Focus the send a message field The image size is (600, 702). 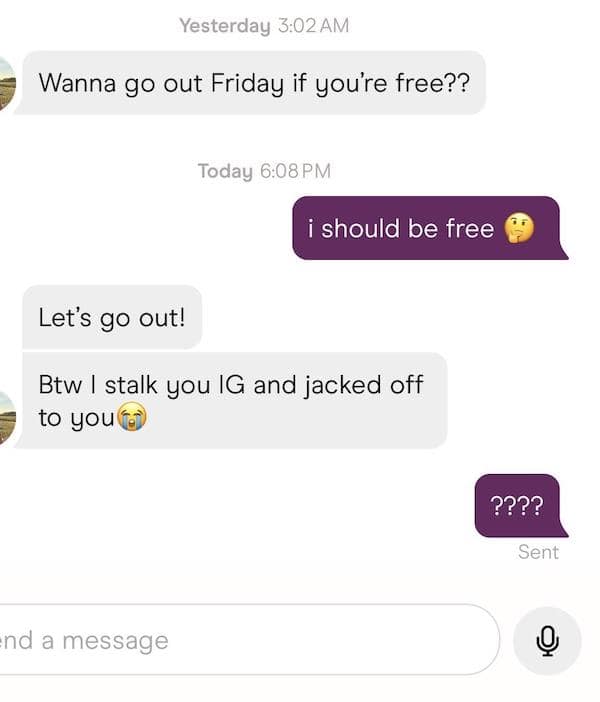coord(240,640)
